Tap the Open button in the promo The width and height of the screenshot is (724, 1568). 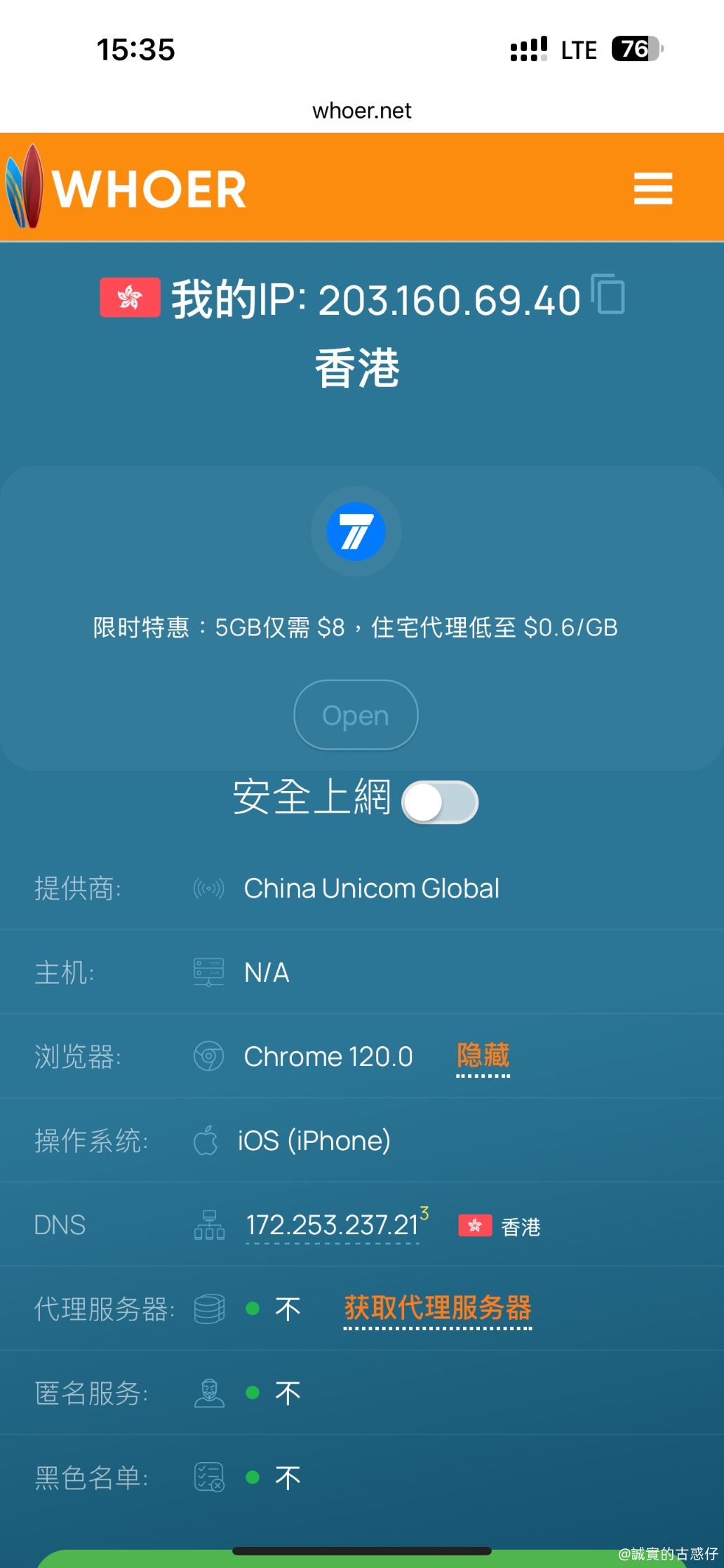click(x=356, y=715)
